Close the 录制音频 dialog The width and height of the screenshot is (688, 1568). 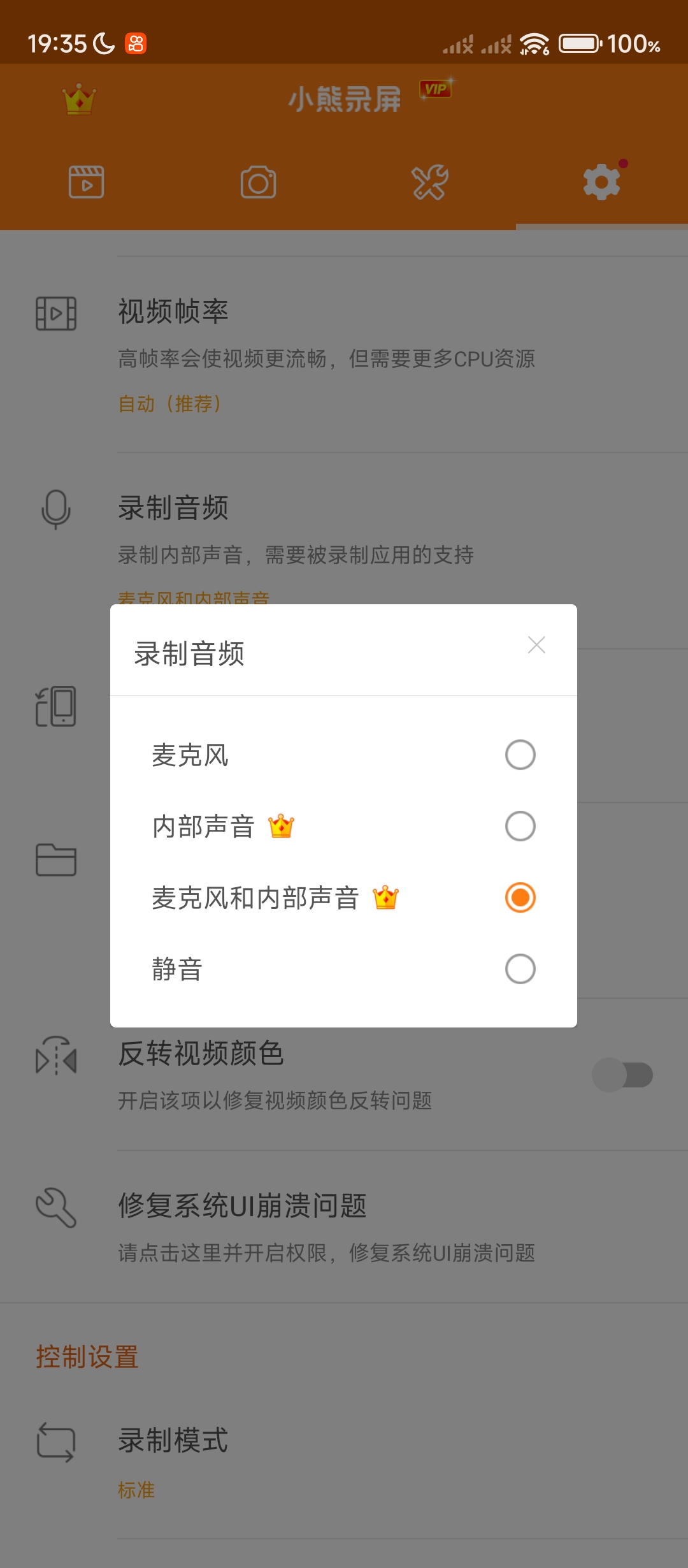coord(536,645)
